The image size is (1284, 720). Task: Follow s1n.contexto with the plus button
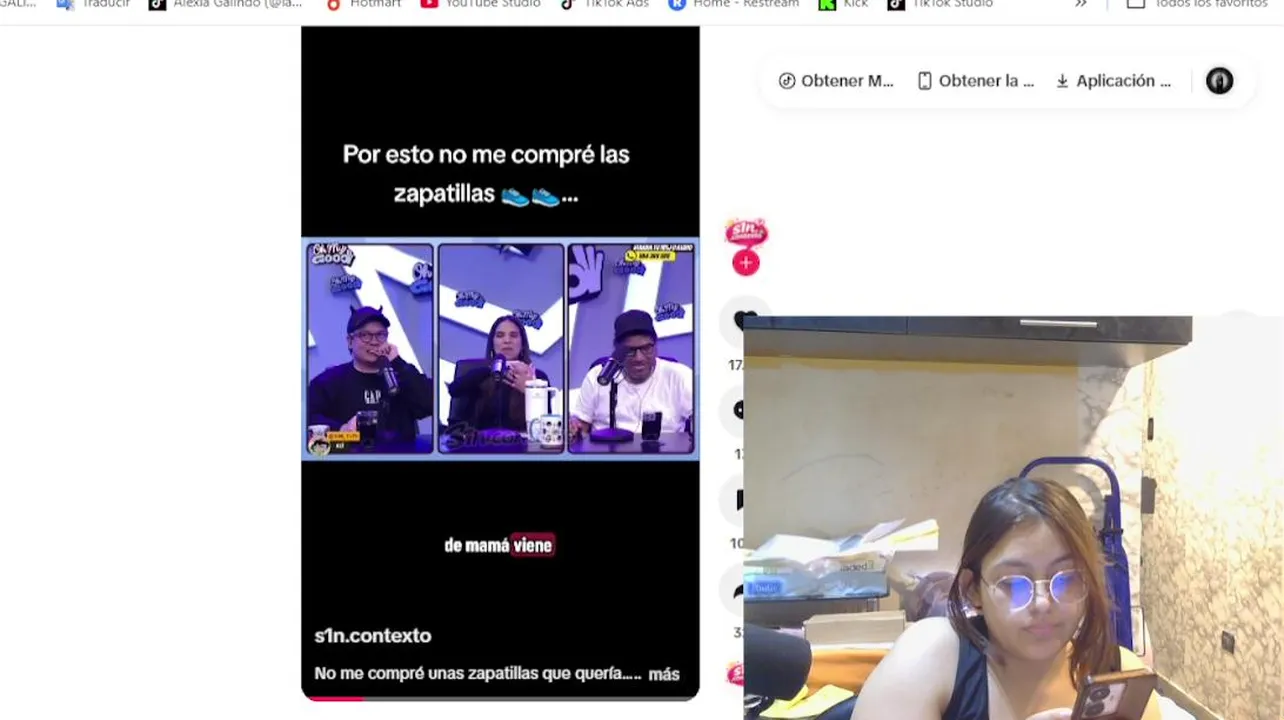click(745, 263)
